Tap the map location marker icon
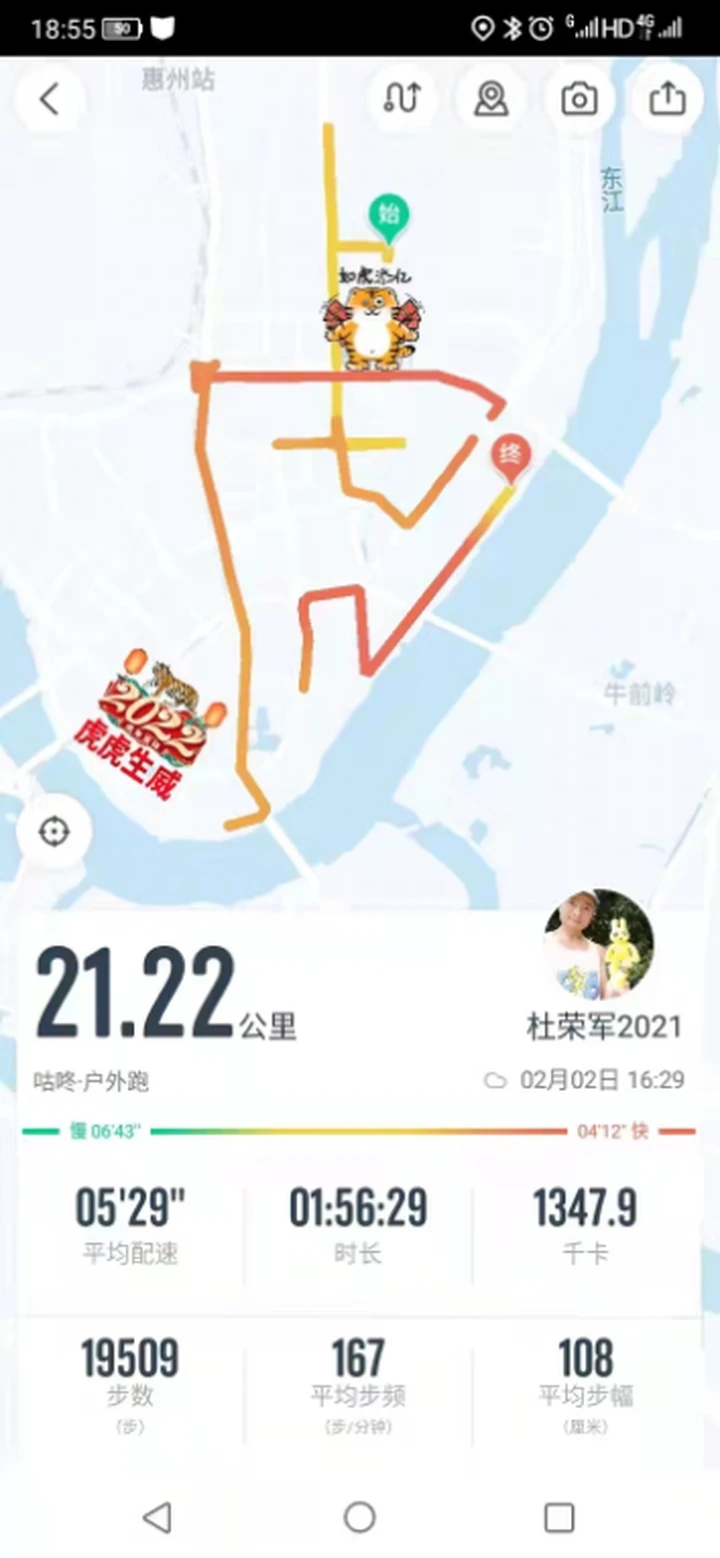720x1558 pixels. pos(491,99)
